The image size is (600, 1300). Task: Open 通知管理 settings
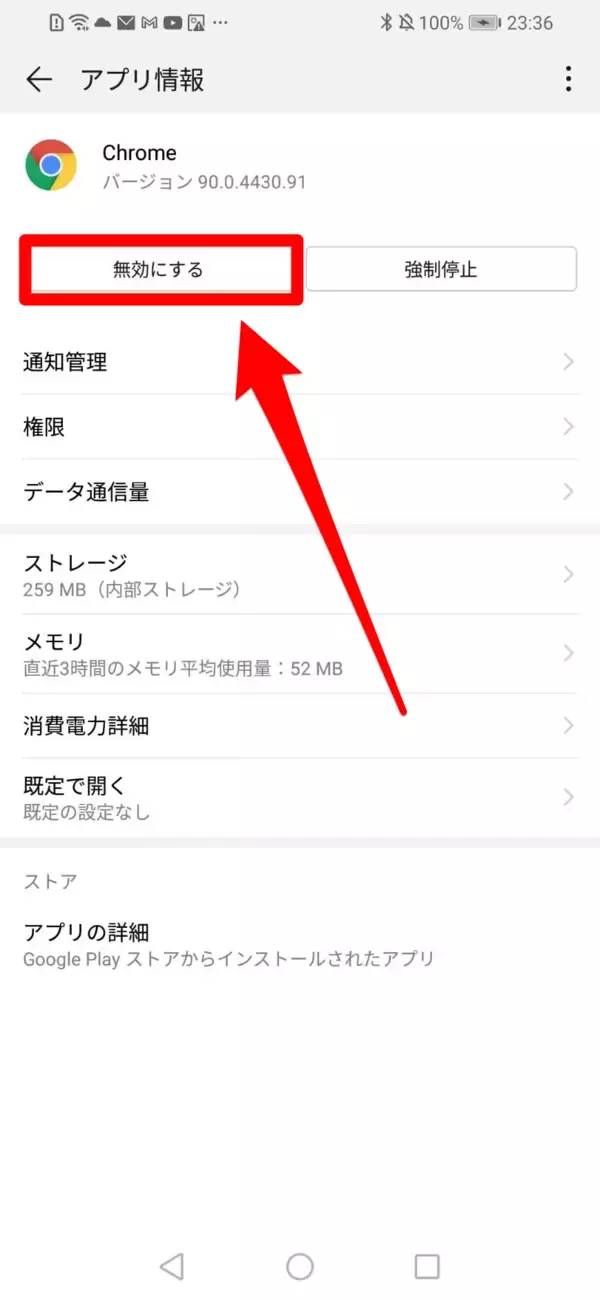coord(299,362)
